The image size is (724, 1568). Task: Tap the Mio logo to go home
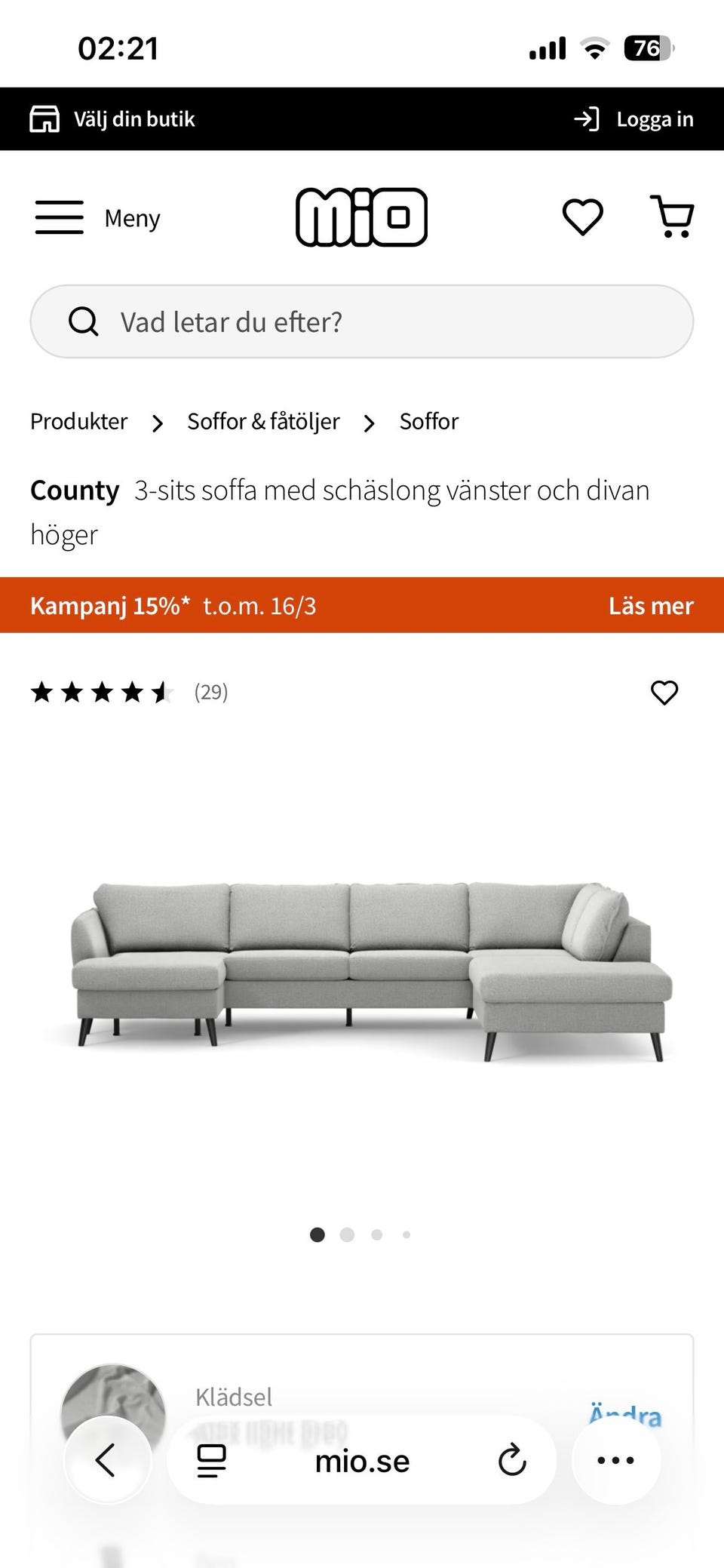tap(362, 217)
